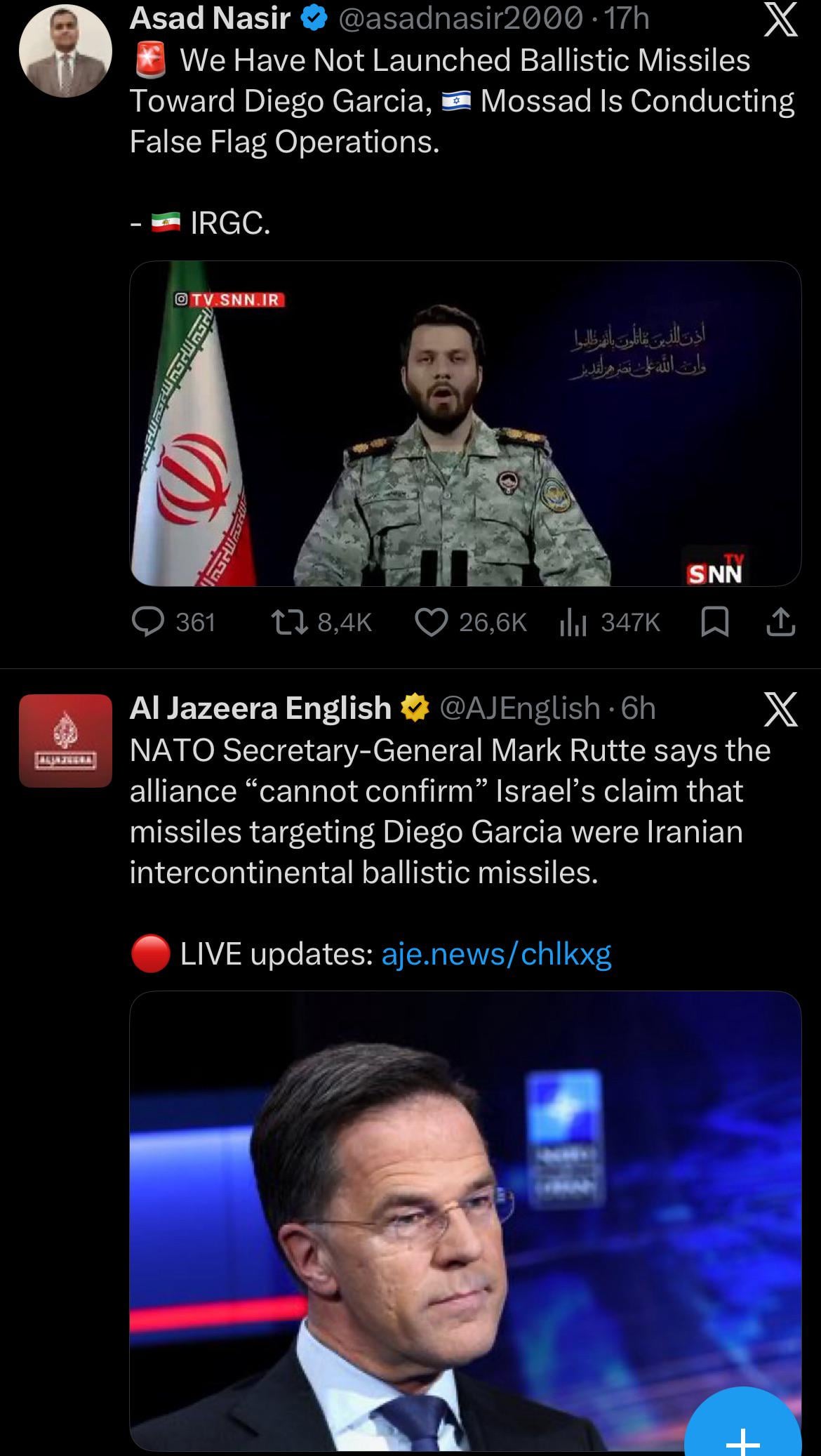This screenshot has height=1456, width=821.
Task: Open the SNN TV video of the IRGC spokesman
Action: click(465, 423)
